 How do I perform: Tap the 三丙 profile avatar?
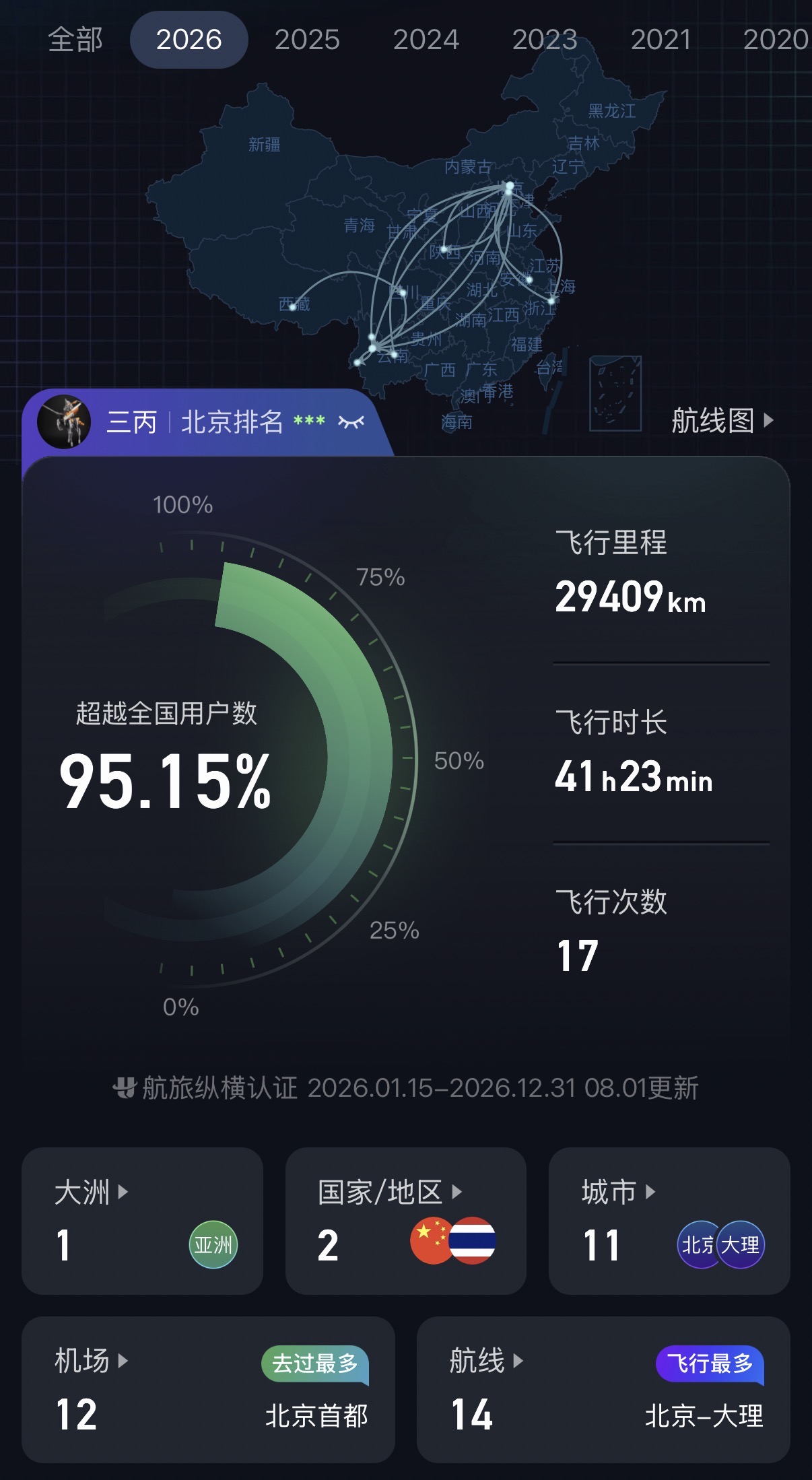[x=64, y=422]
